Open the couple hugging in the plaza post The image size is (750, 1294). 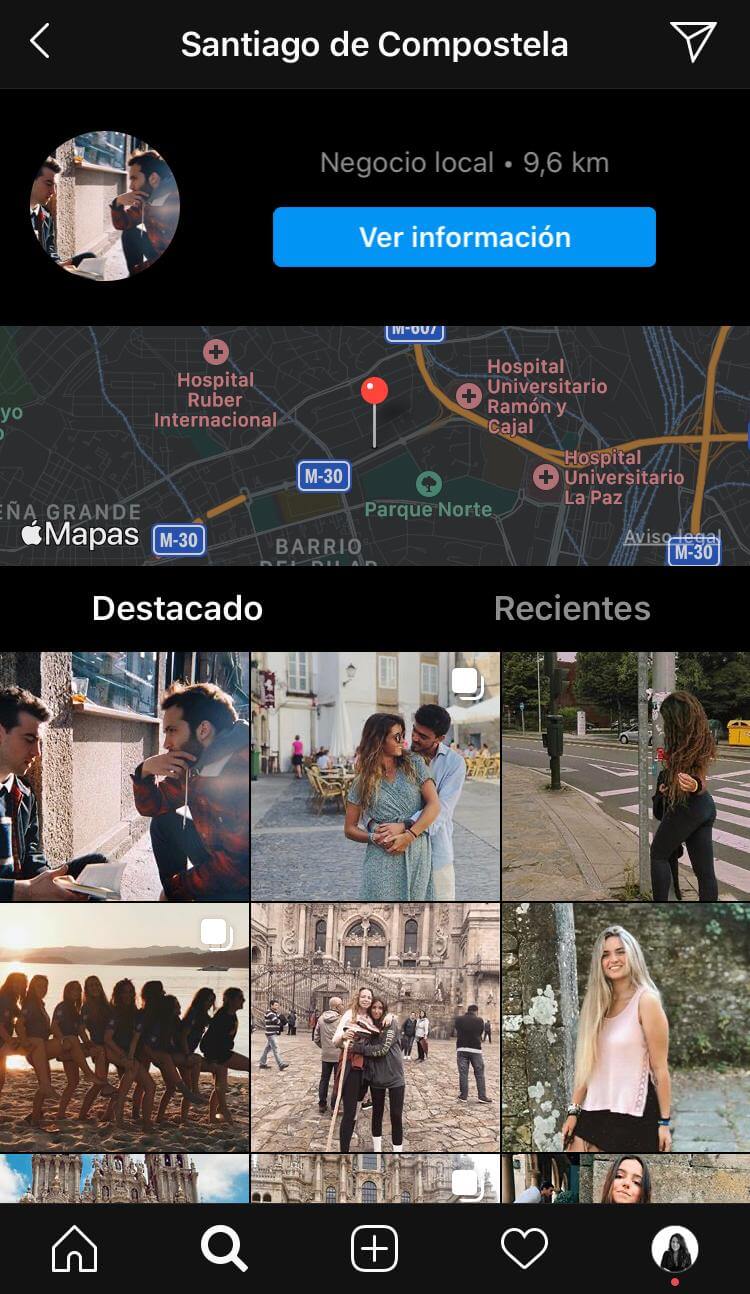[375, 776]
